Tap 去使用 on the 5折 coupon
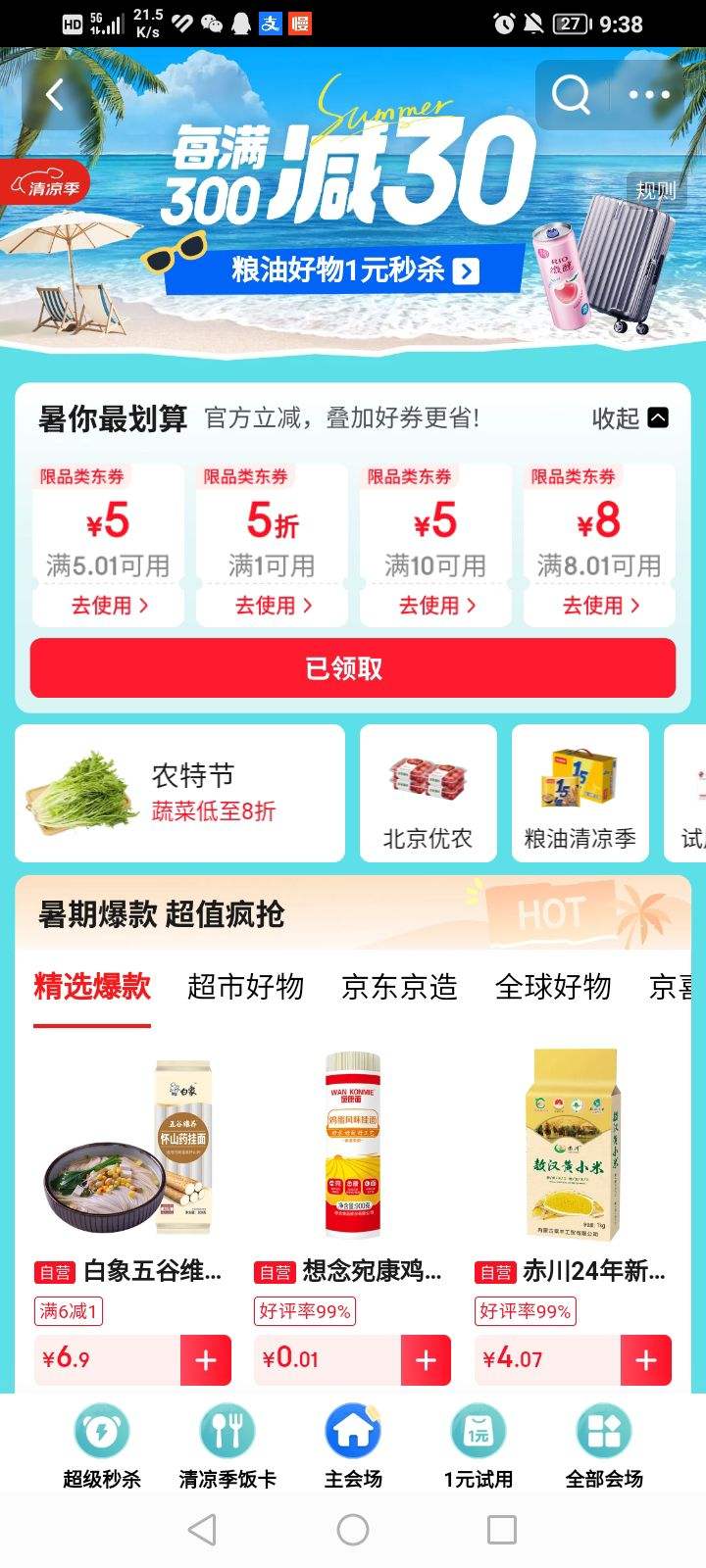Screen dimensions: 706x1568 tap(271, 606)
